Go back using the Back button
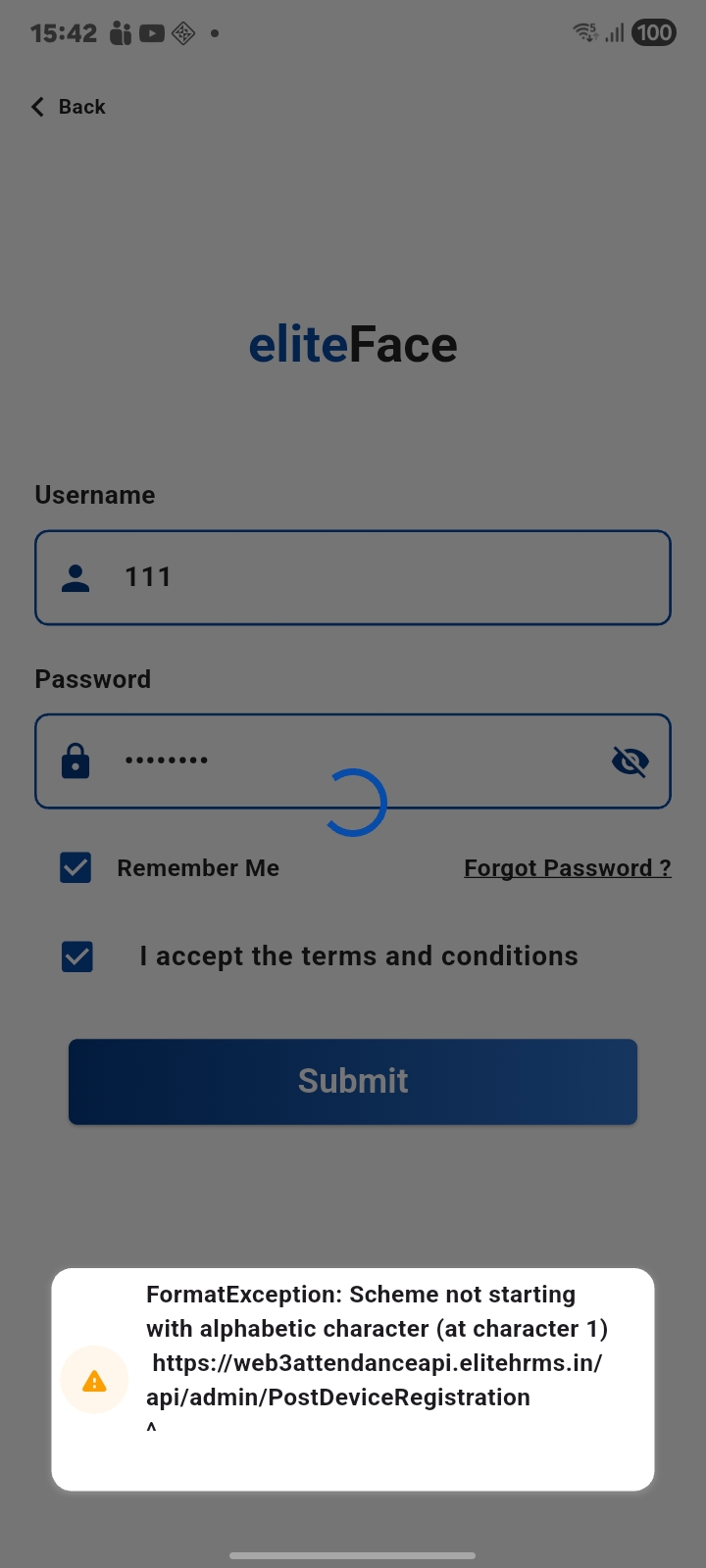 pos(69,107)
